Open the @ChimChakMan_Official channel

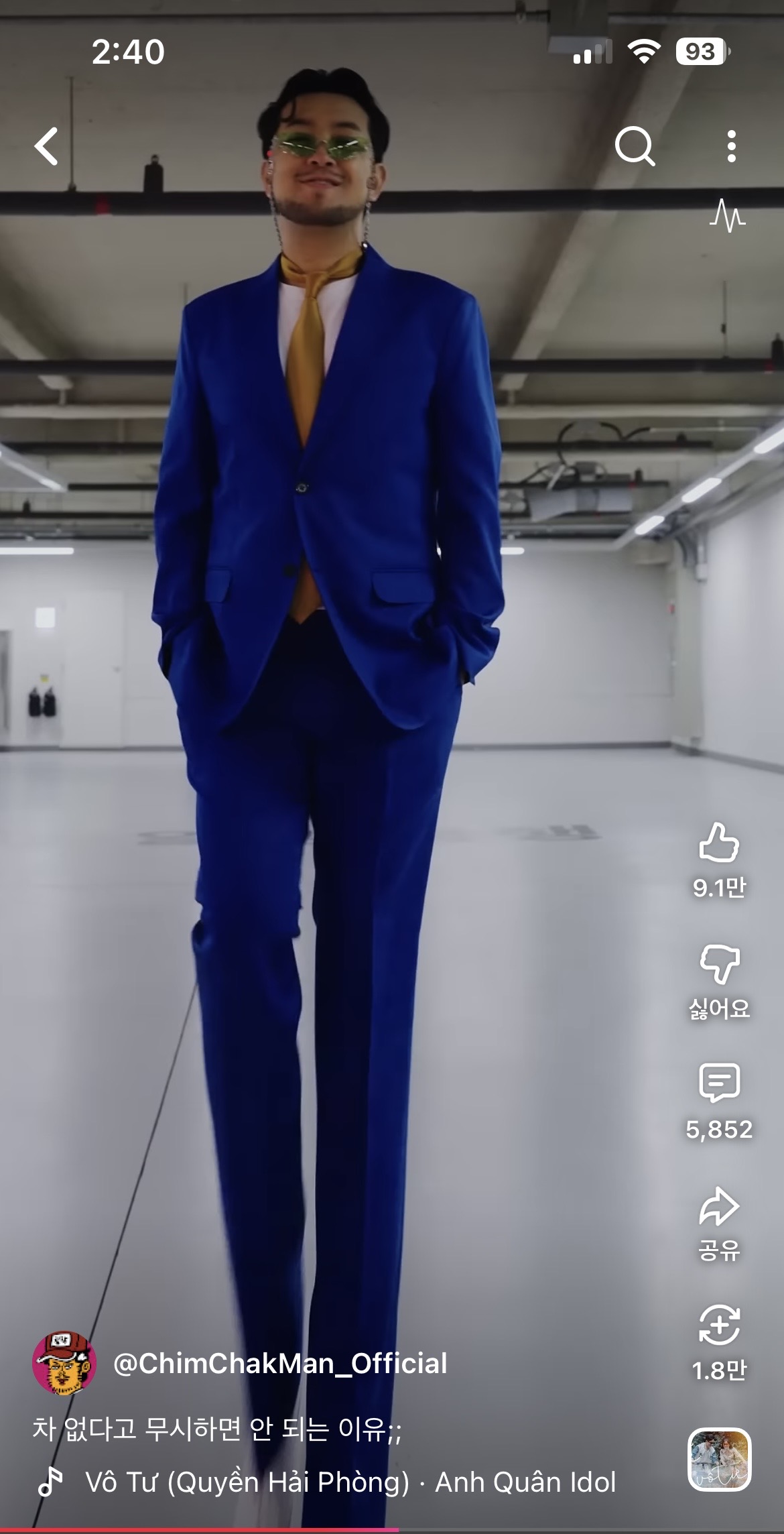(x=280, y=1364)
